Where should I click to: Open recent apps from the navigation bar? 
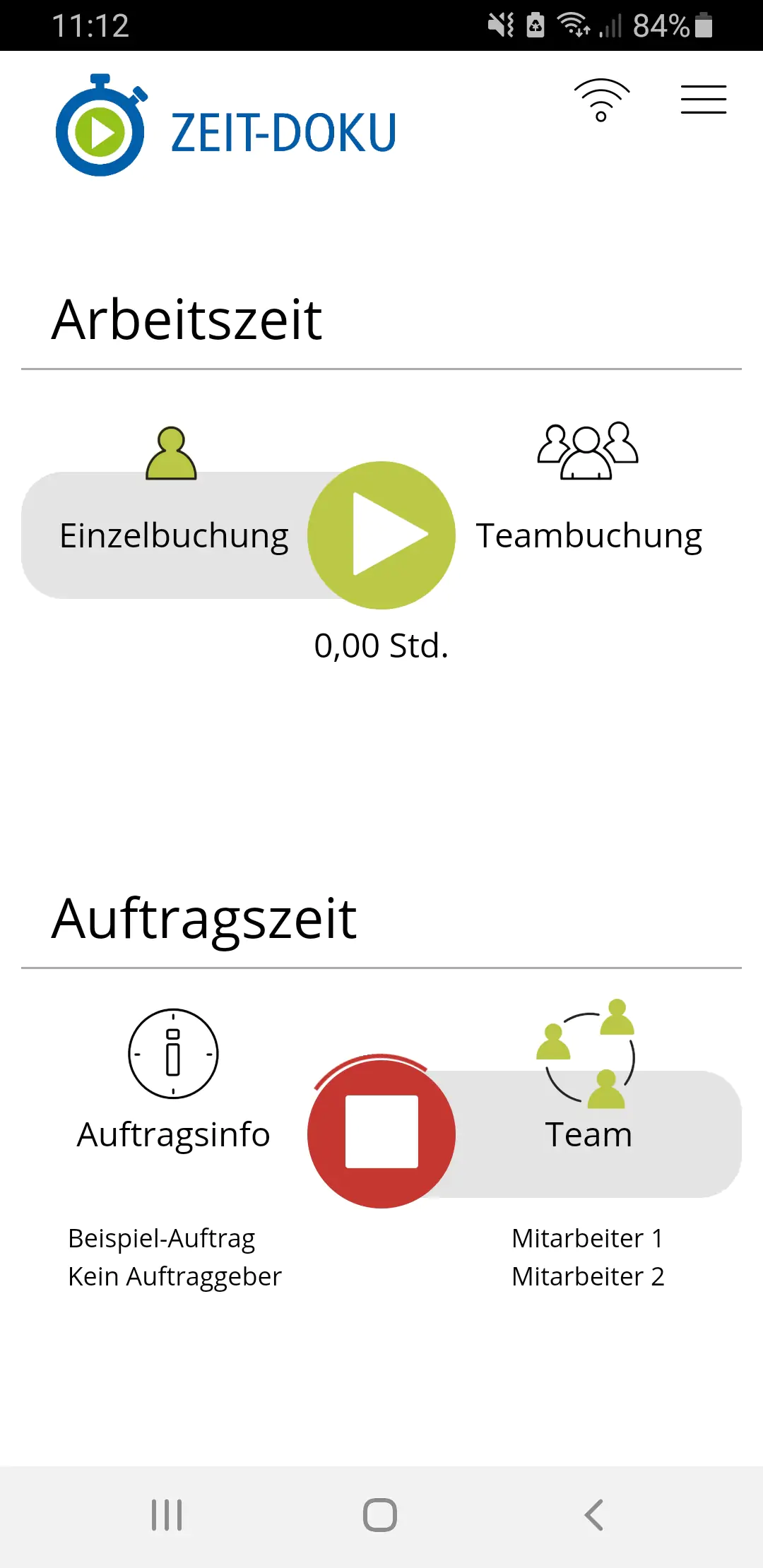point(165,1513)
